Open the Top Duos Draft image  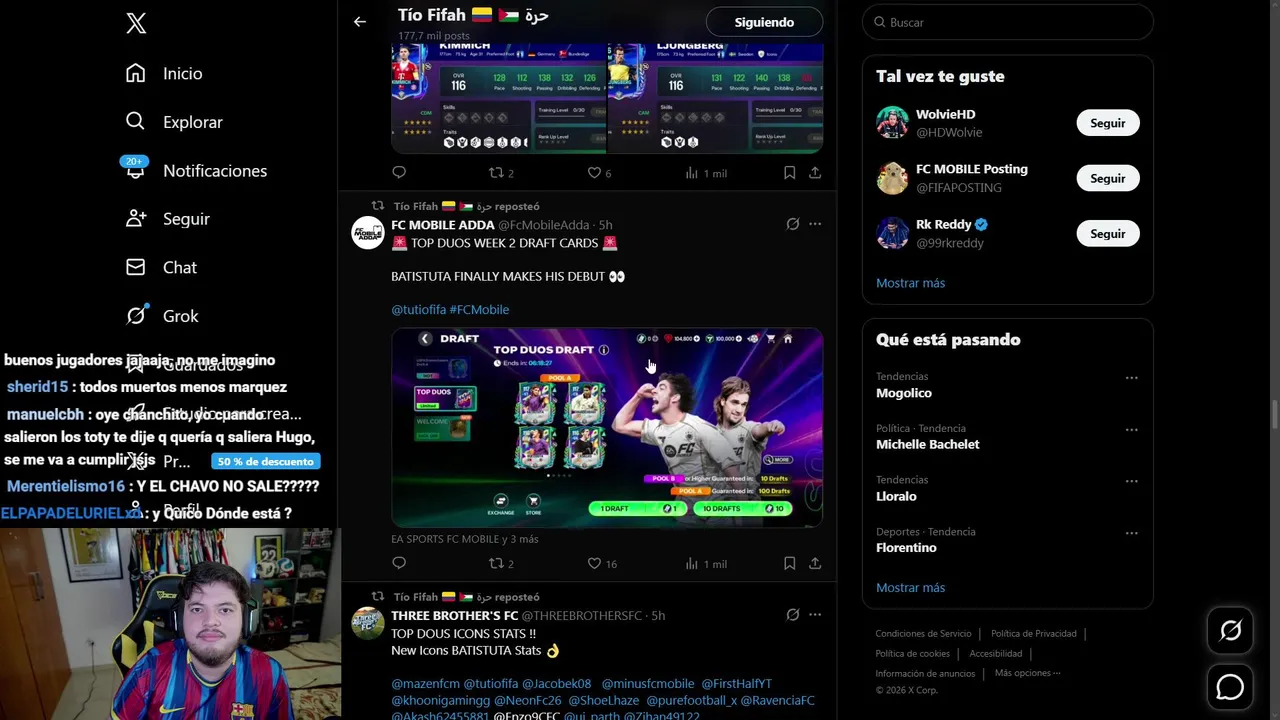tap(606, 427)
